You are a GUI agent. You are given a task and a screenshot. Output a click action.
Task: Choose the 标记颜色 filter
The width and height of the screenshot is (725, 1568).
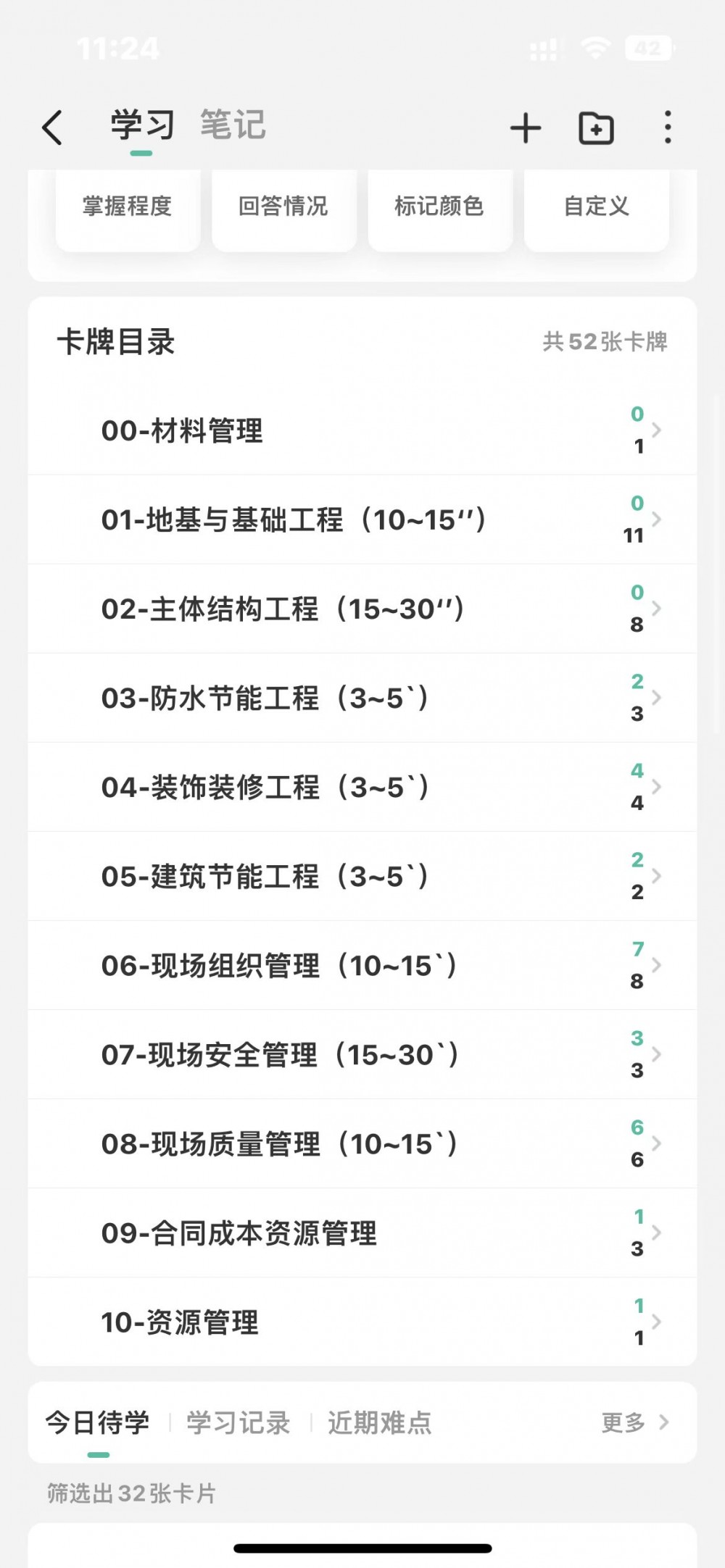pyautogui.click(x=439, y=207)
